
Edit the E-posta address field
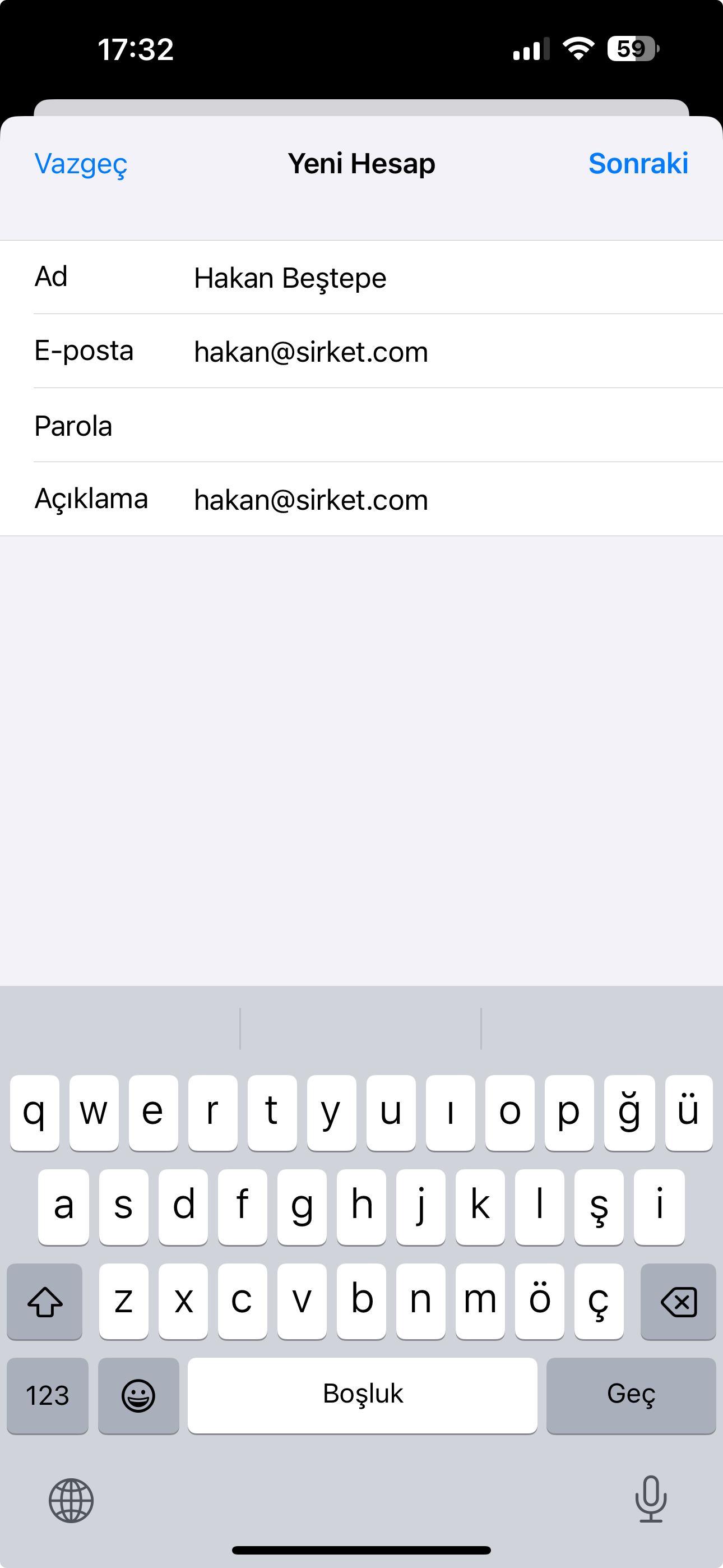(x=426, y=352)
